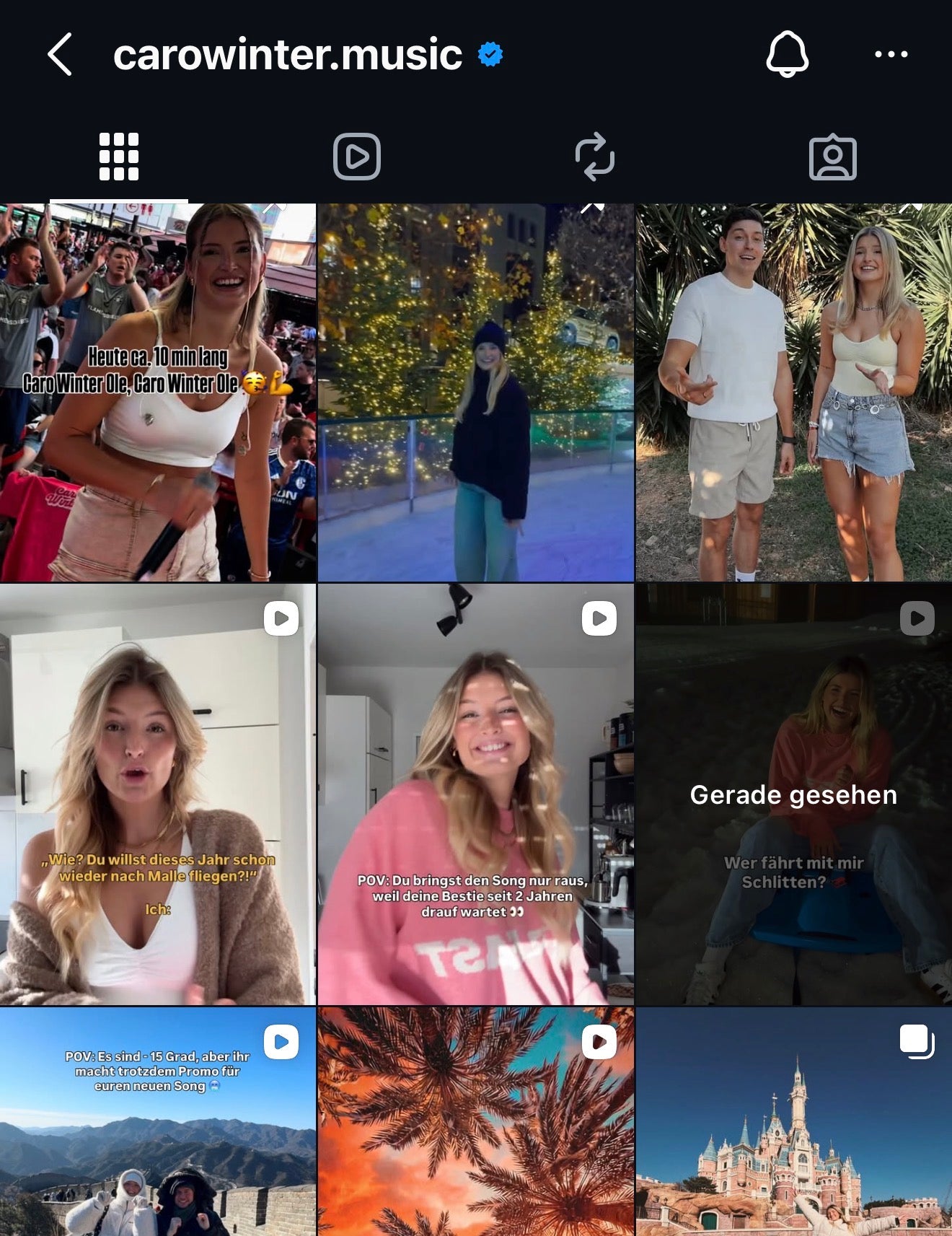Switch to the reposts tab
The image size is (952, 1236).
[x=594, y=157]
